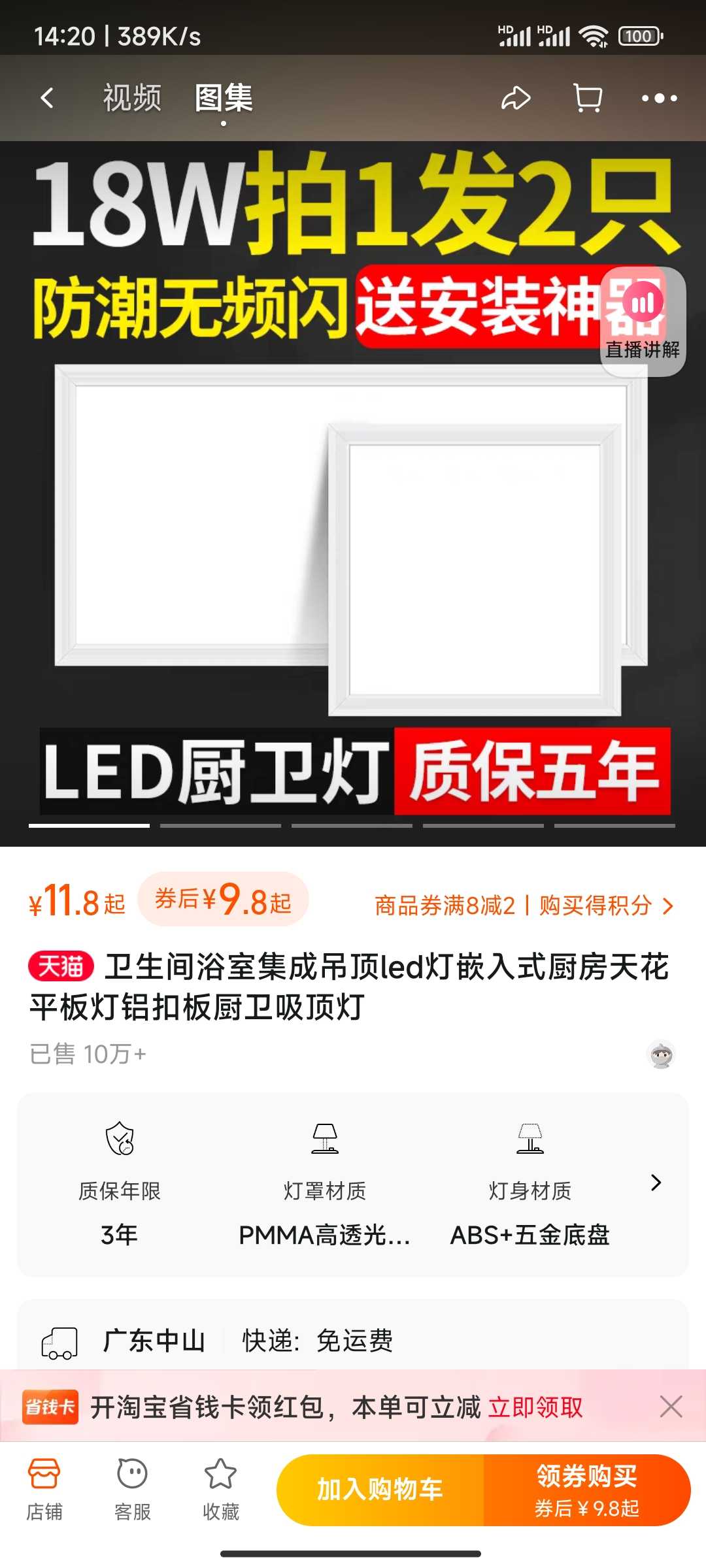This screenshot has height=1568, width=706.
Task: Open the 直播讲解 live explanation bubble
Action: click(643, 322)
